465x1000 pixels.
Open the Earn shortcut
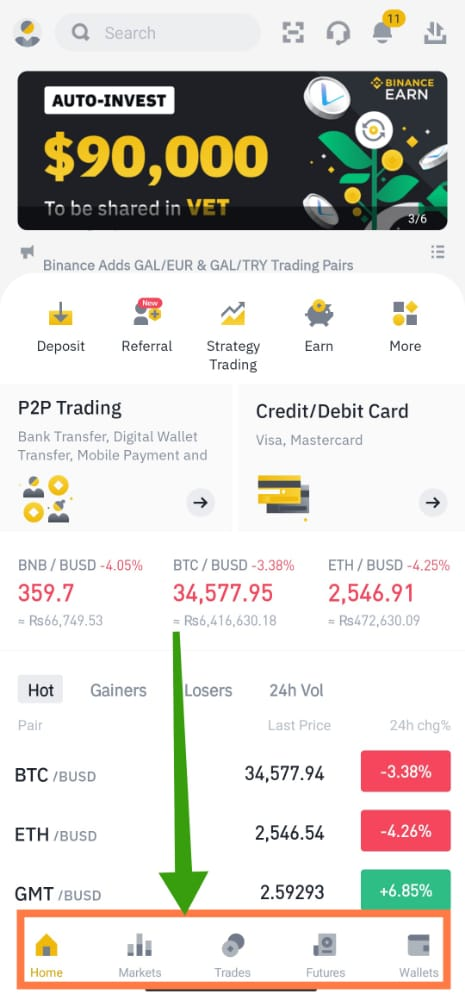pos(318,327)
